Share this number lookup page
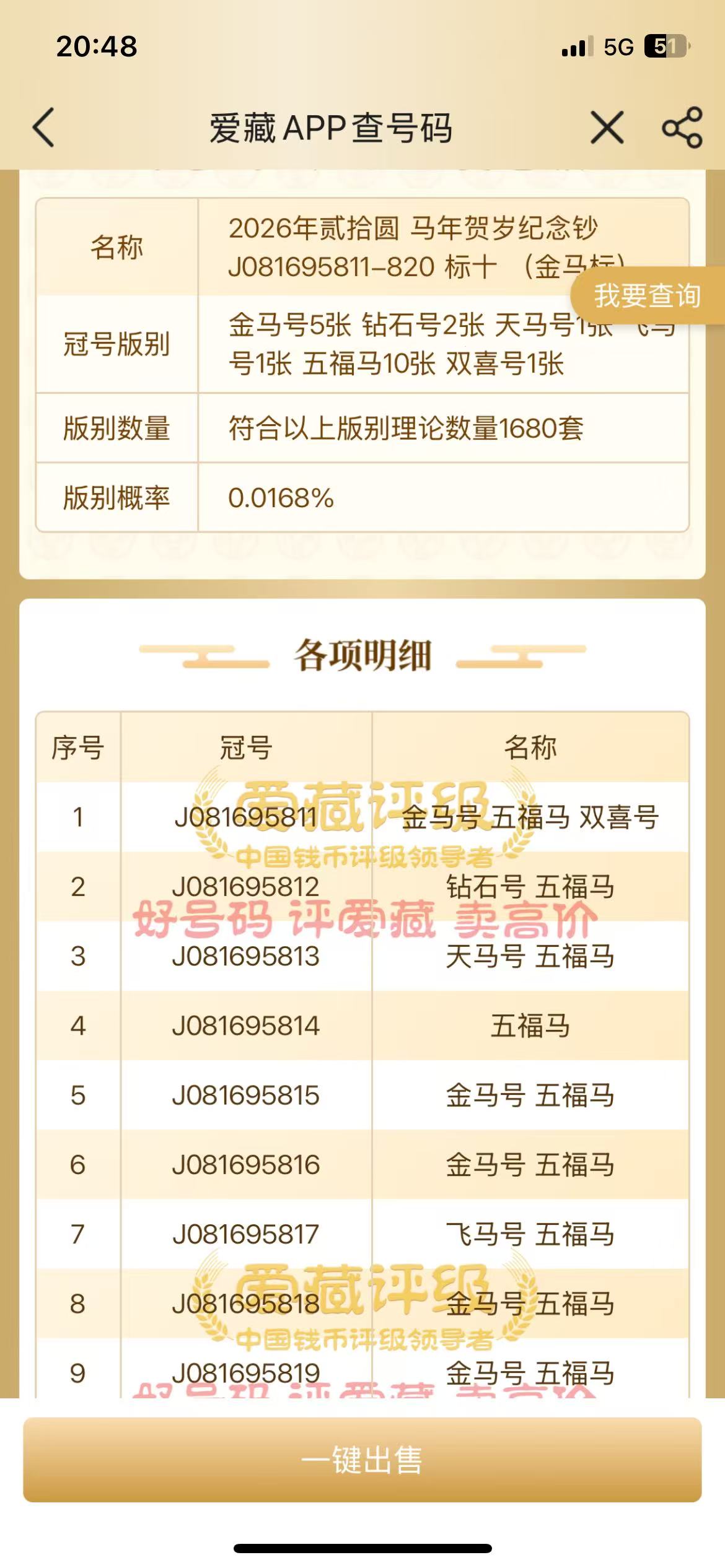725x1568 pixels. (x=682, y=128)
